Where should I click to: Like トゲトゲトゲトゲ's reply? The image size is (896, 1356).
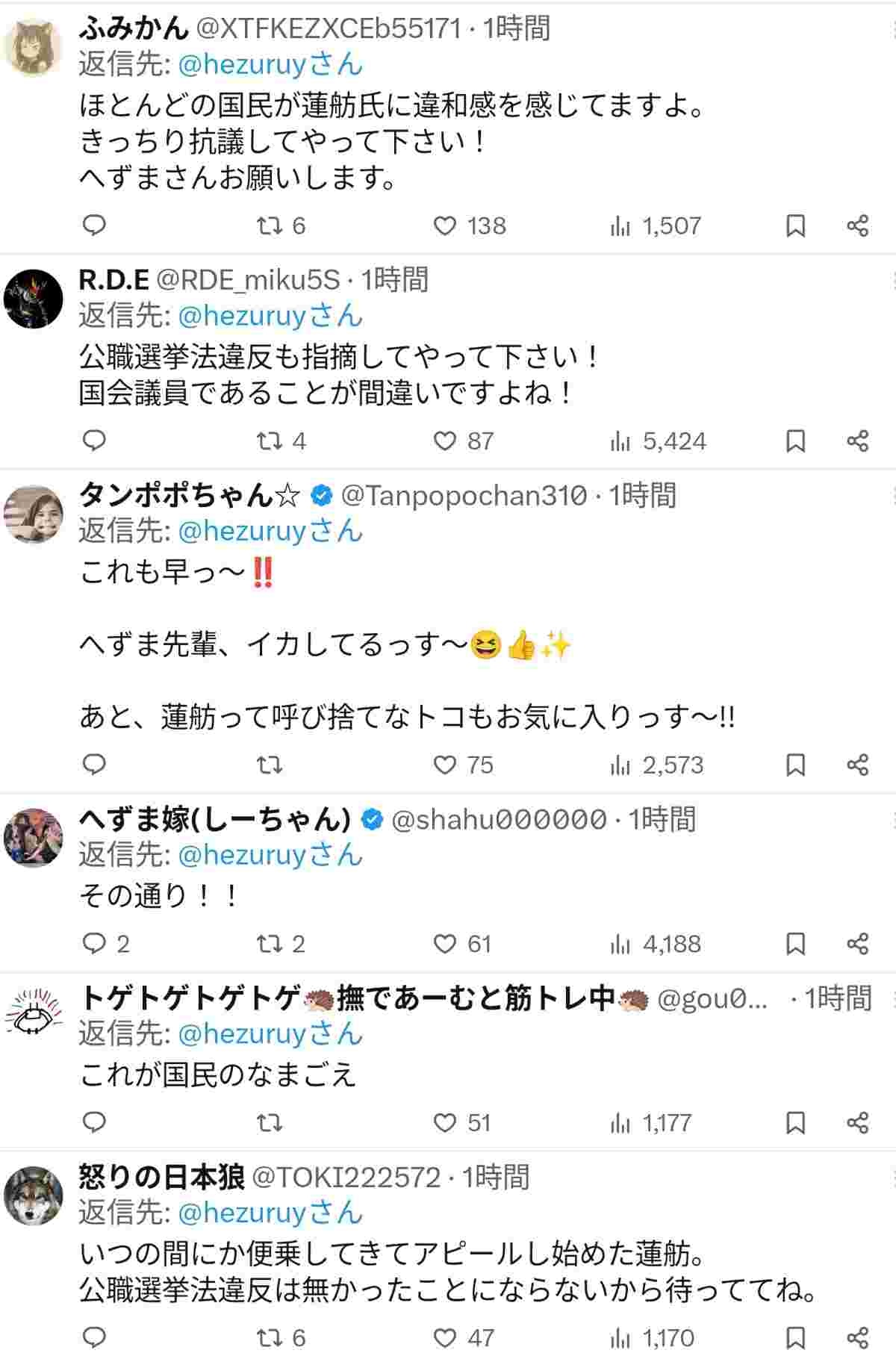click(445, 1122)
